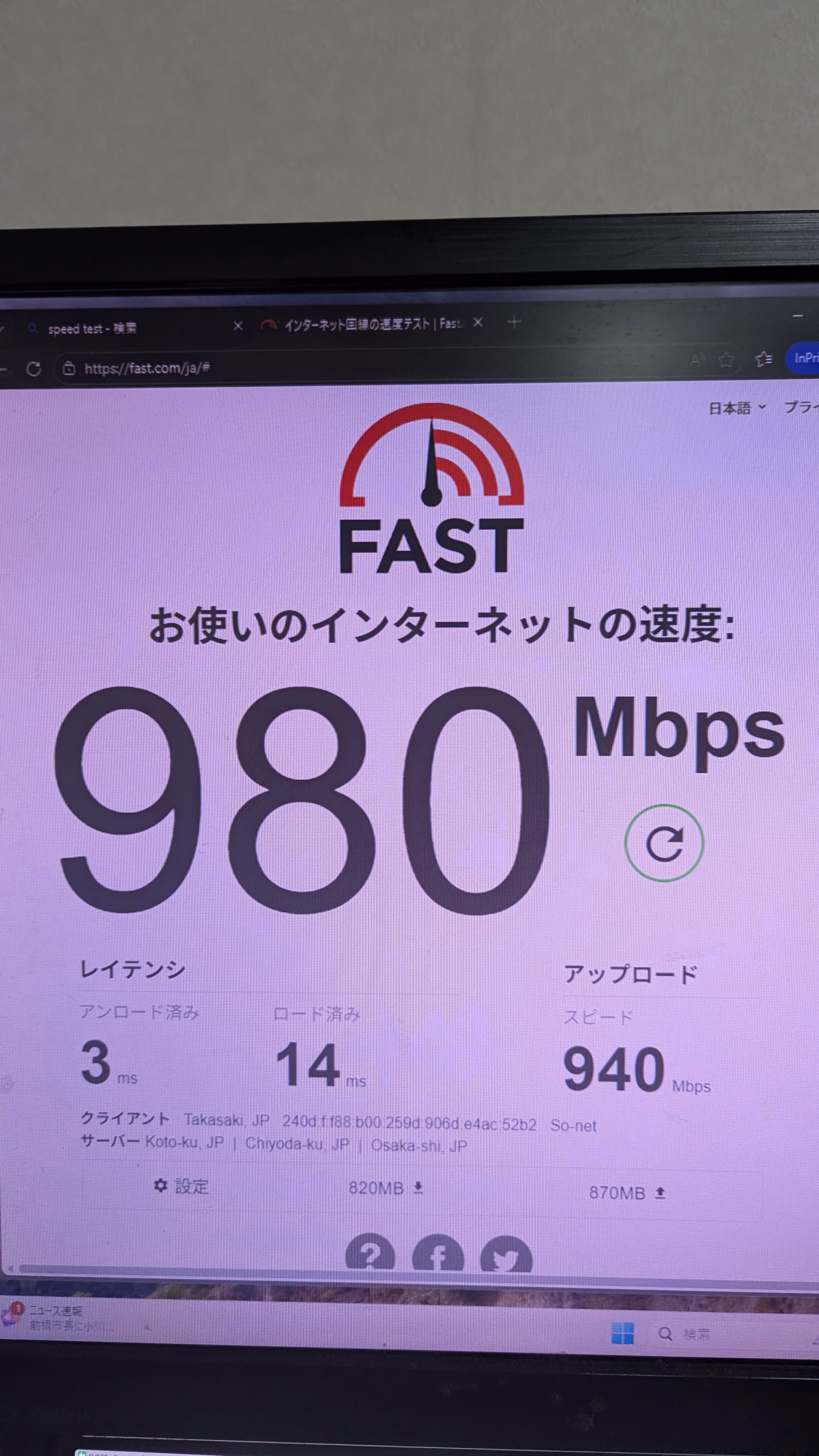The image size is (819, 1456).
Task: Open the help question mark icon
Action: click(x=370, y=1256)
